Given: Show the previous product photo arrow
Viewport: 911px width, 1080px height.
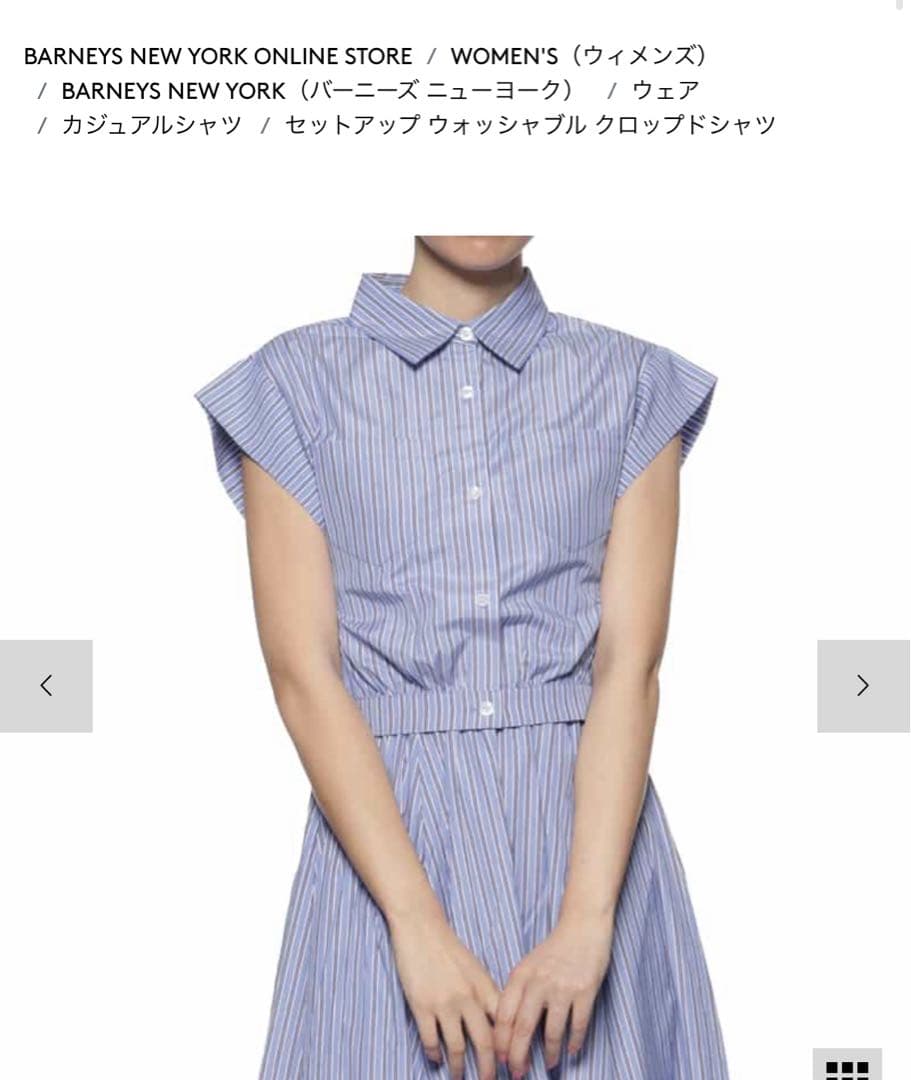Looking at the screenshot, I should click(x=46, y=687).
